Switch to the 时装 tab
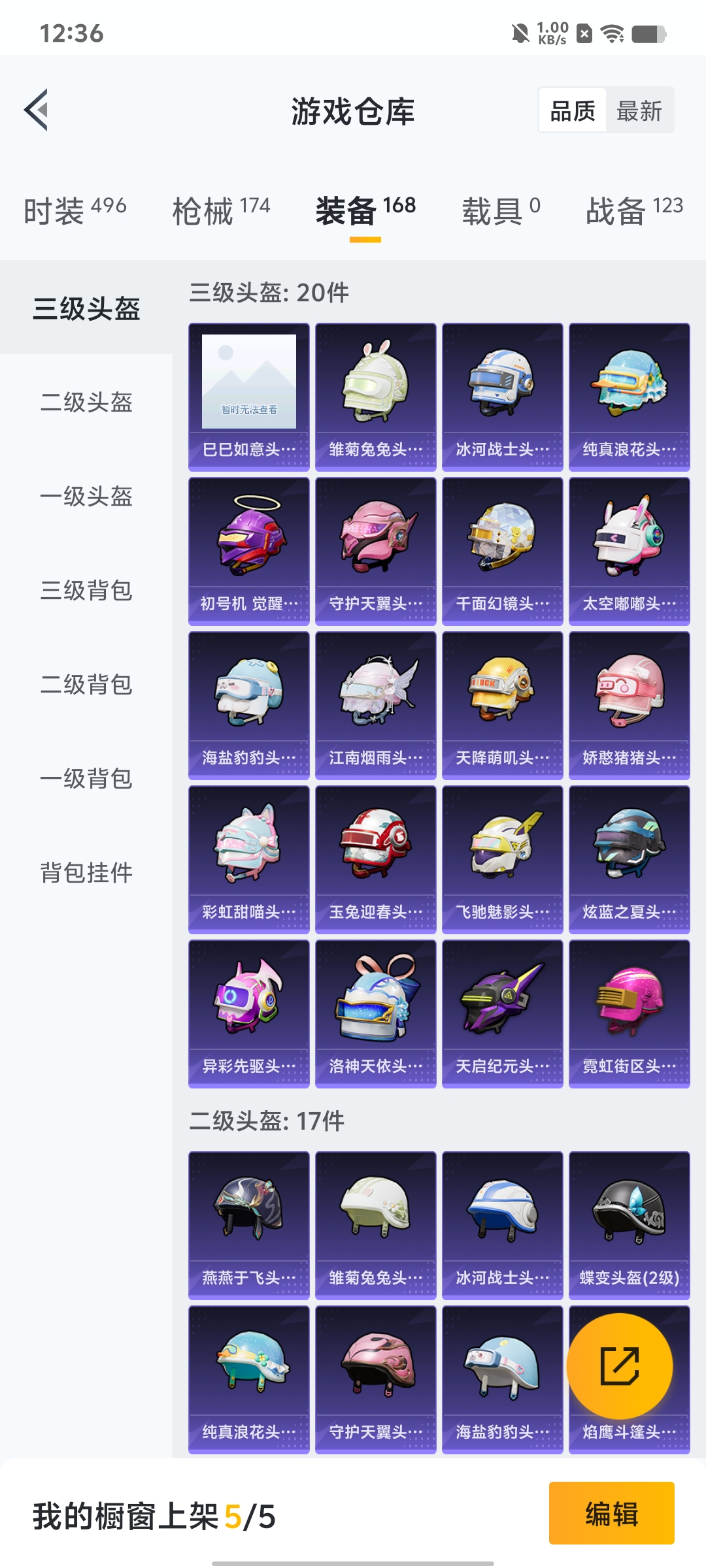706x1568 pixels. point(75,210)
